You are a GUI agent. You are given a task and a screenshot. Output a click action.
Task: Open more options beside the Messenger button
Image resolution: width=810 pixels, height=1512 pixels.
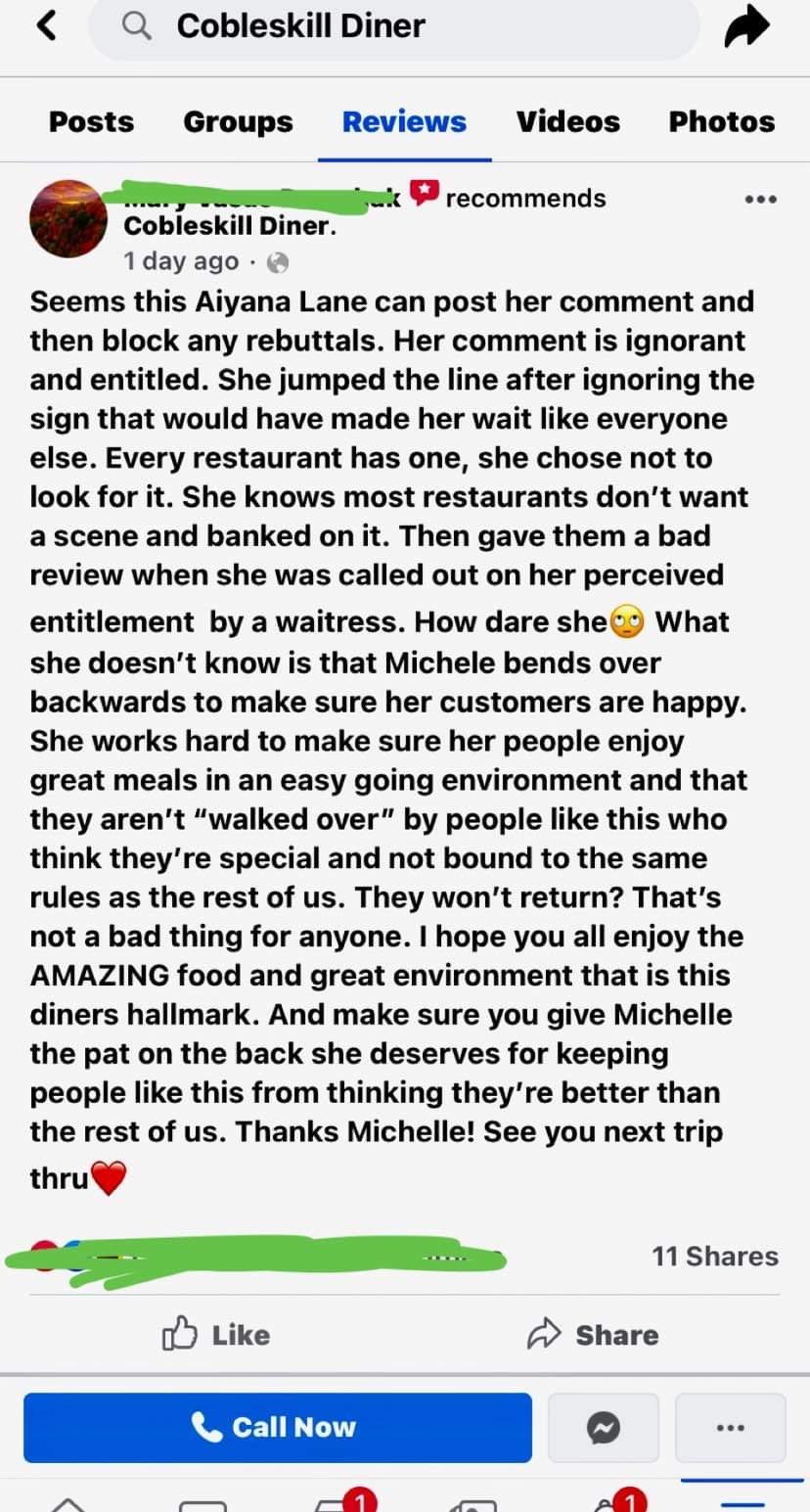[730, 1429]
